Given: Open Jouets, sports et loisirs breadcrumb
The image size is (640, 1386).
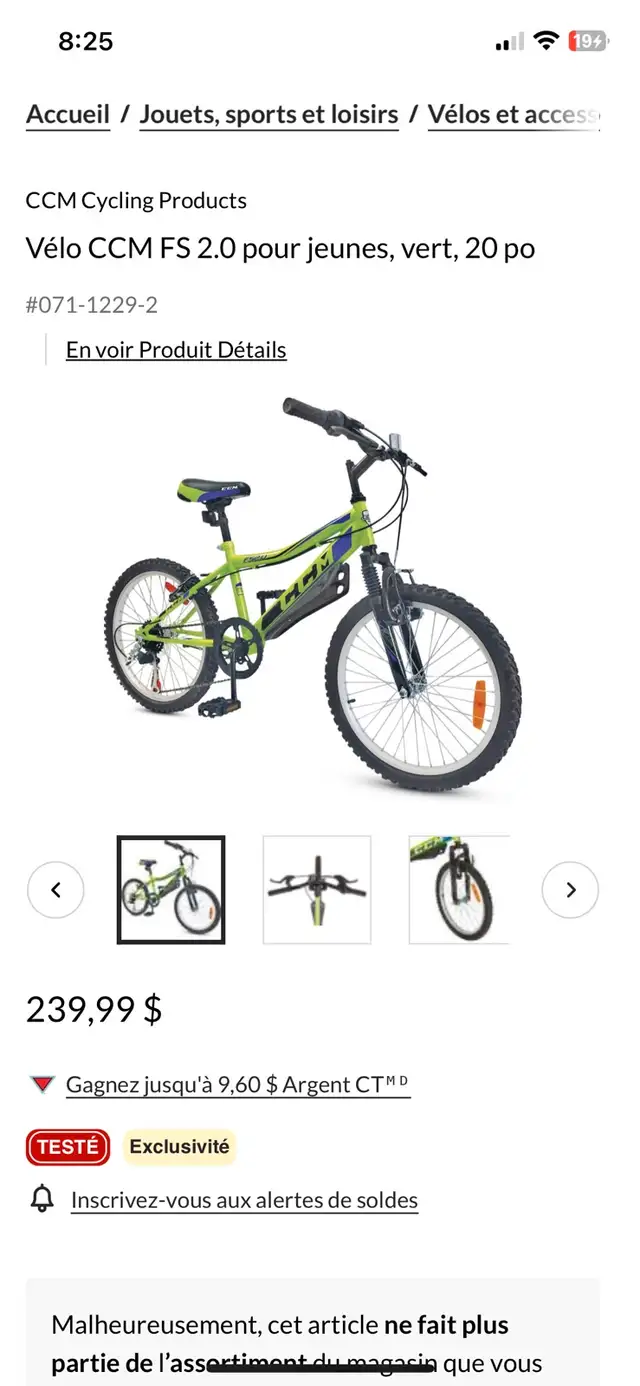Looking at the screenshot, I should point(269,115).
